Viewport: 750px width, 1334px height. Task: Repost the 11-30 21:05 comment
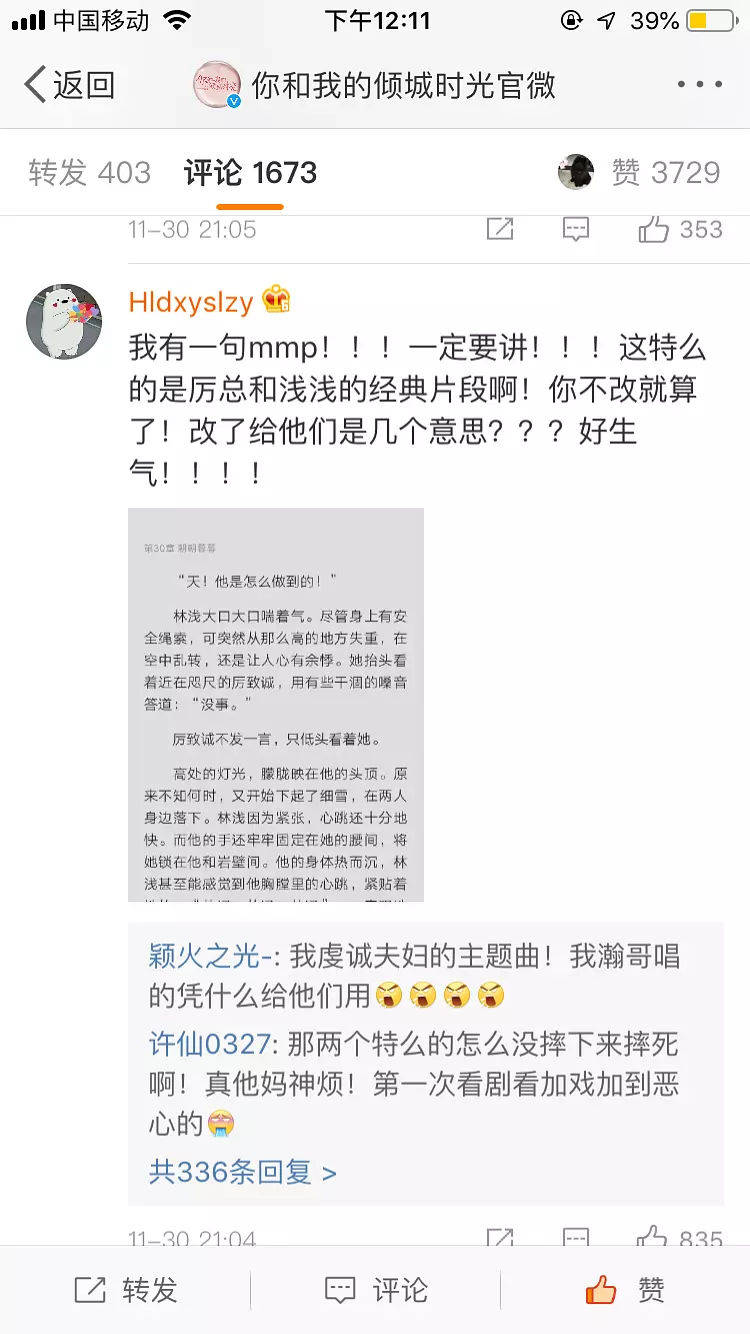(x=499, y=229)
